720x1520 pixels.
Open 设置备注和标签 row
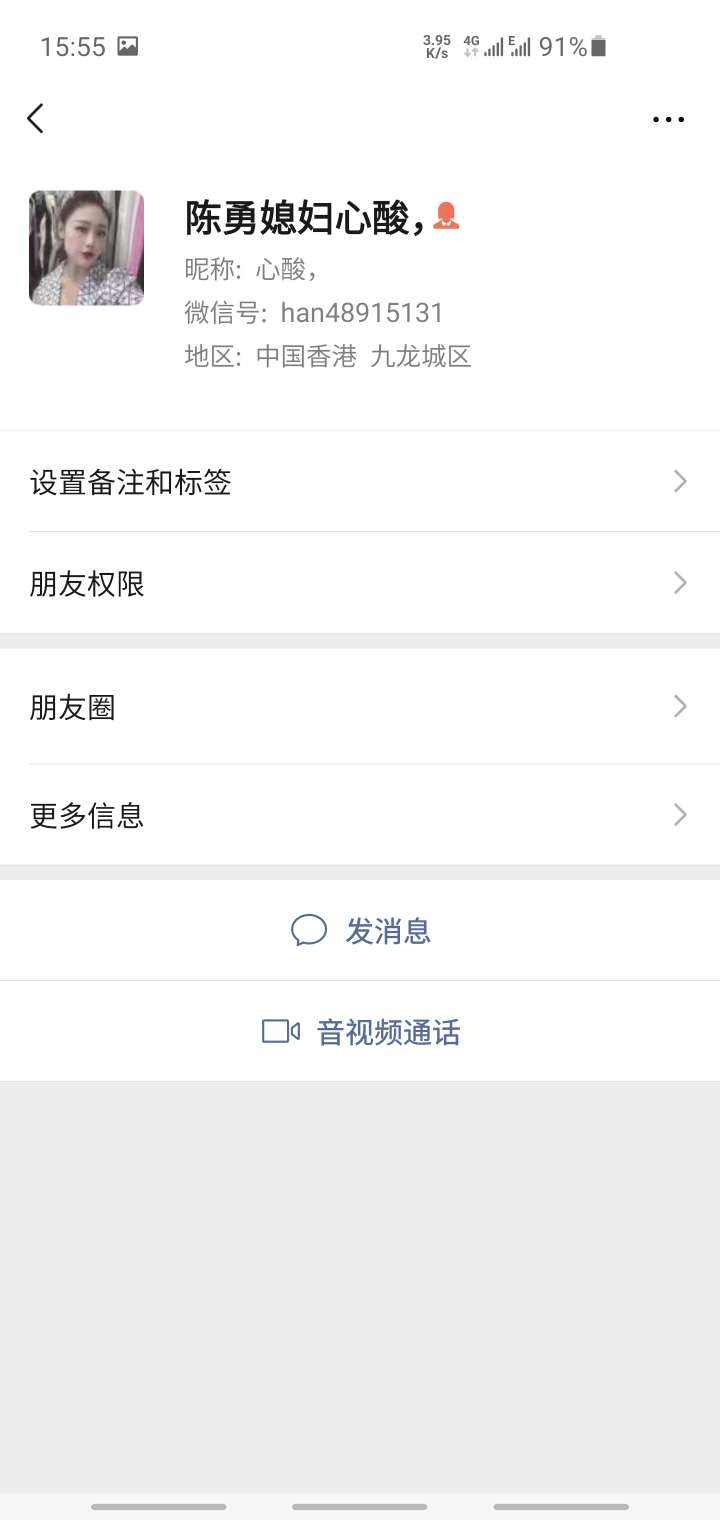[360, 482]
